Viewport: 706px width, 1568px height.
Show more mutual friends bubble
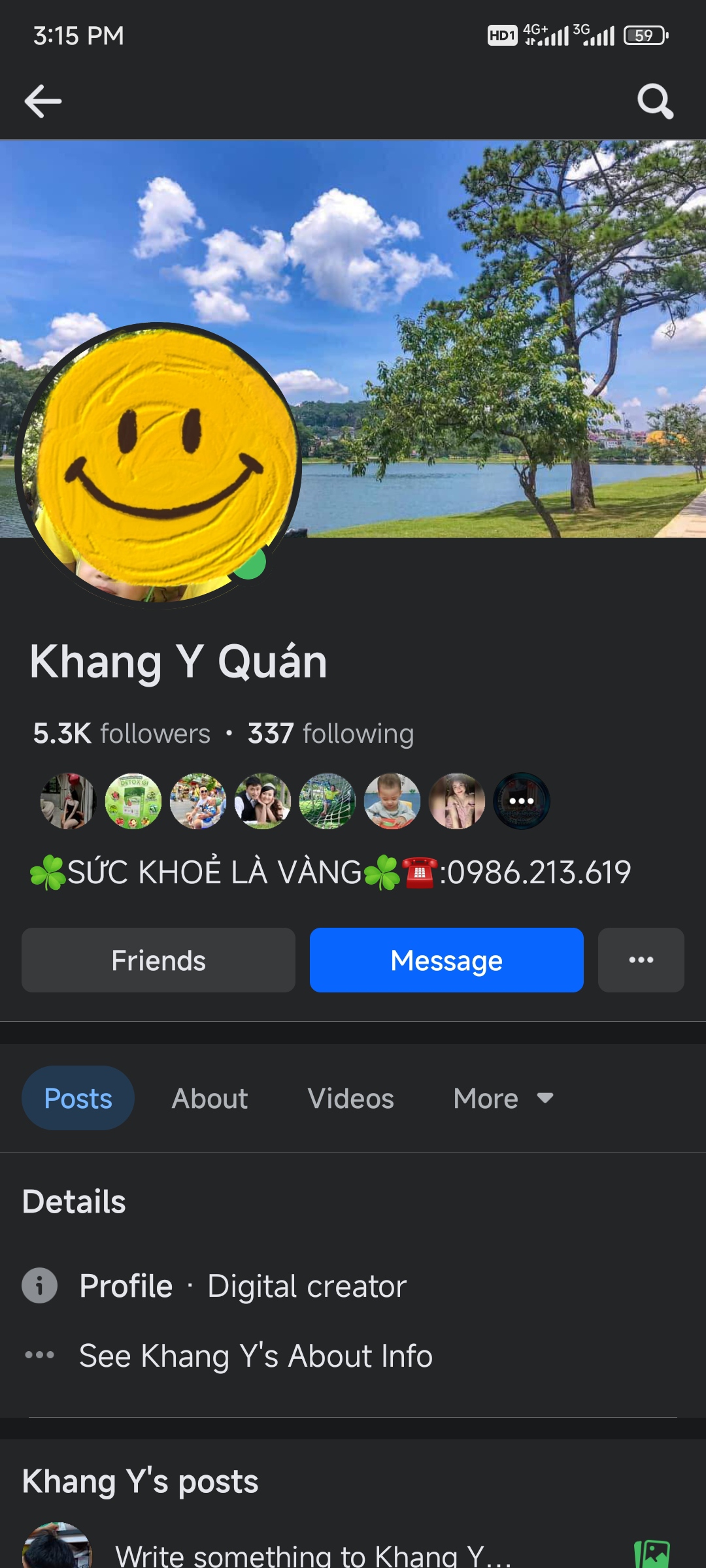click(x=521, y=801)
